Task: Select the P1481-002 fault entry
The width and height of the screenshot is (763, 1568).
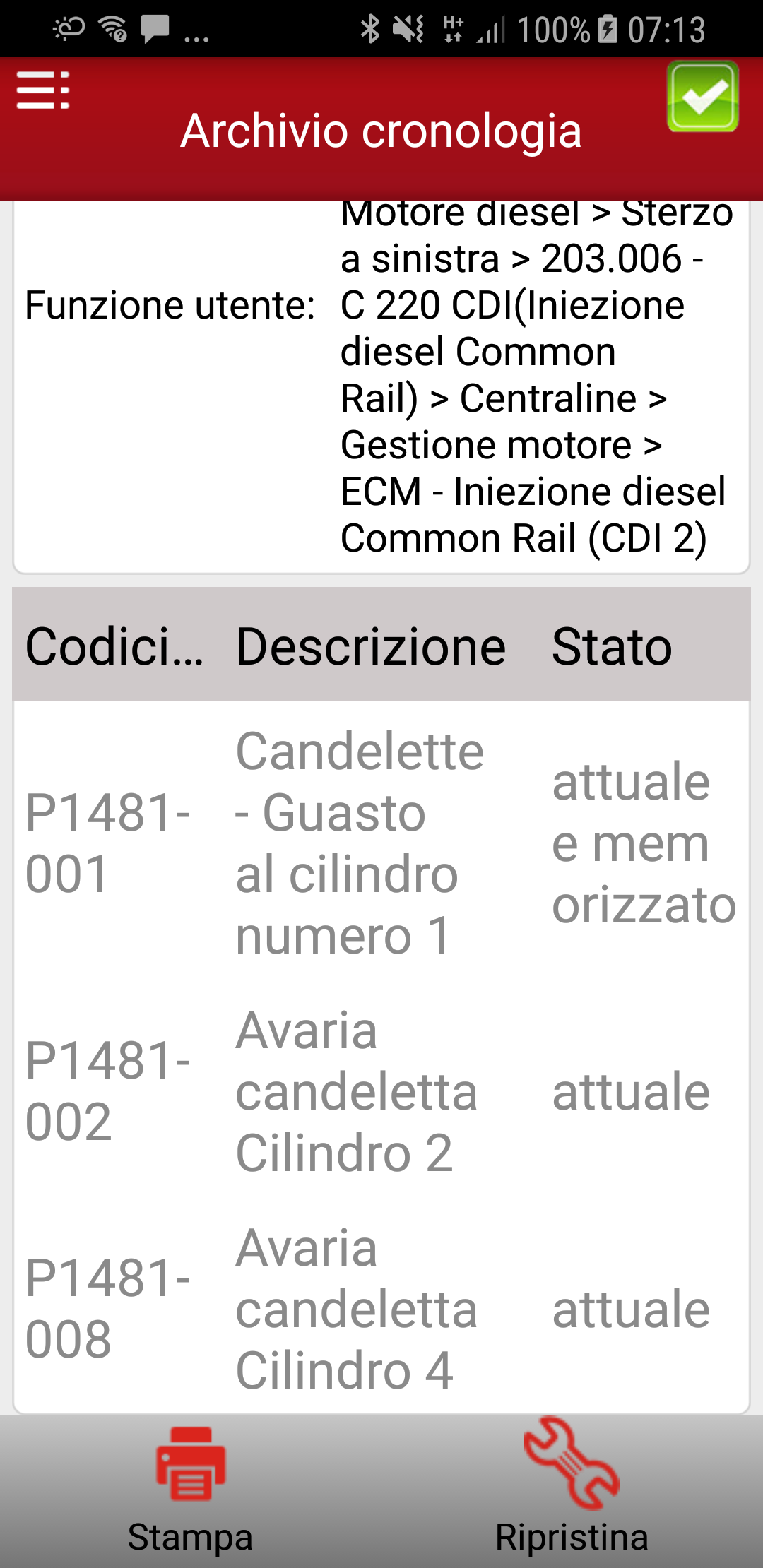Action: [x=381, y=1091]
